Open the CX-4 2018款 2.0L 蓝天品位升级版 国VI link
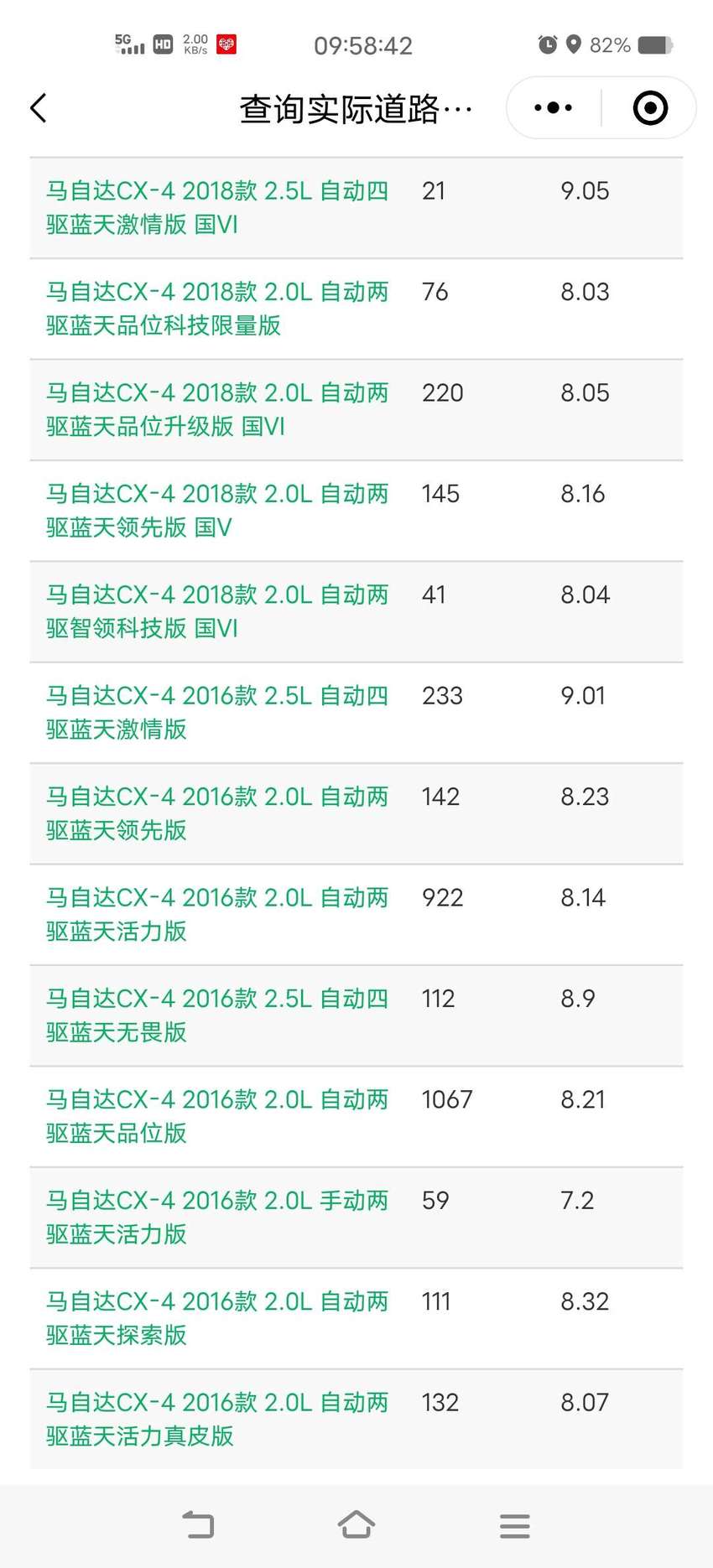 217,409
